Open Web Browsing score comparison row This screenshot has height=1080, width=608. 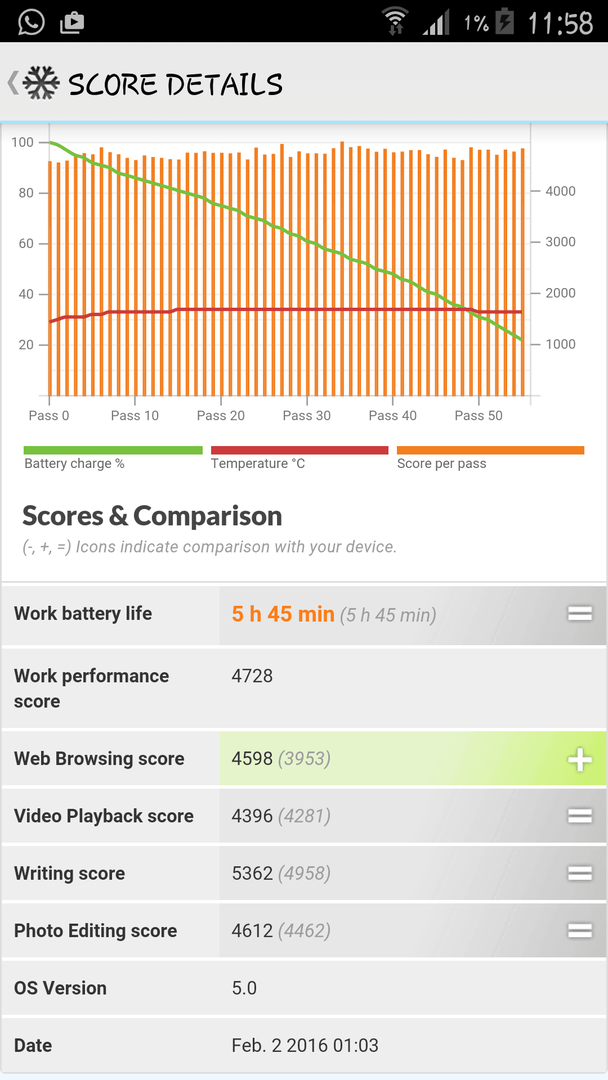point(304,759)
